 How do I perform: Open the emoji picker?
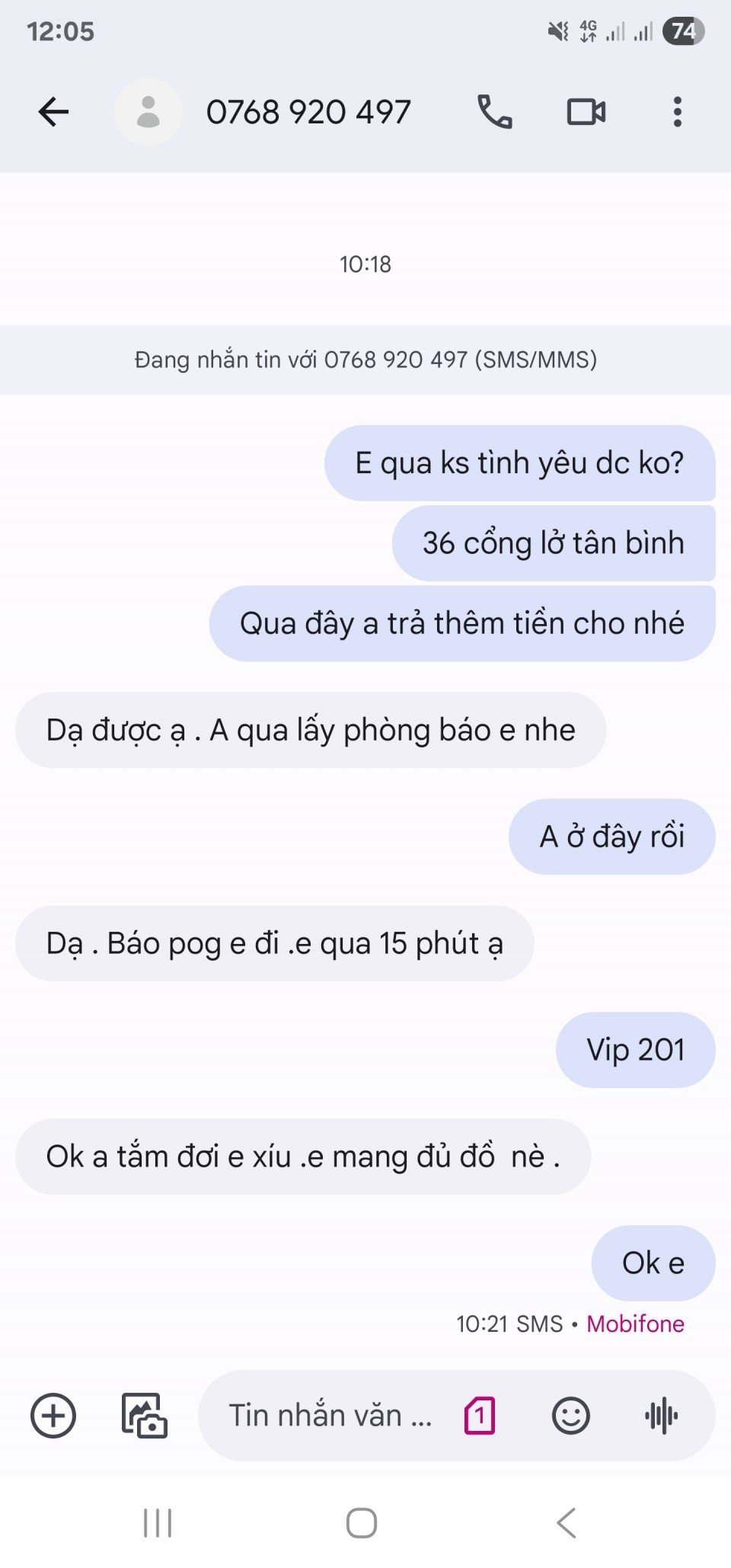point(570,1416)
